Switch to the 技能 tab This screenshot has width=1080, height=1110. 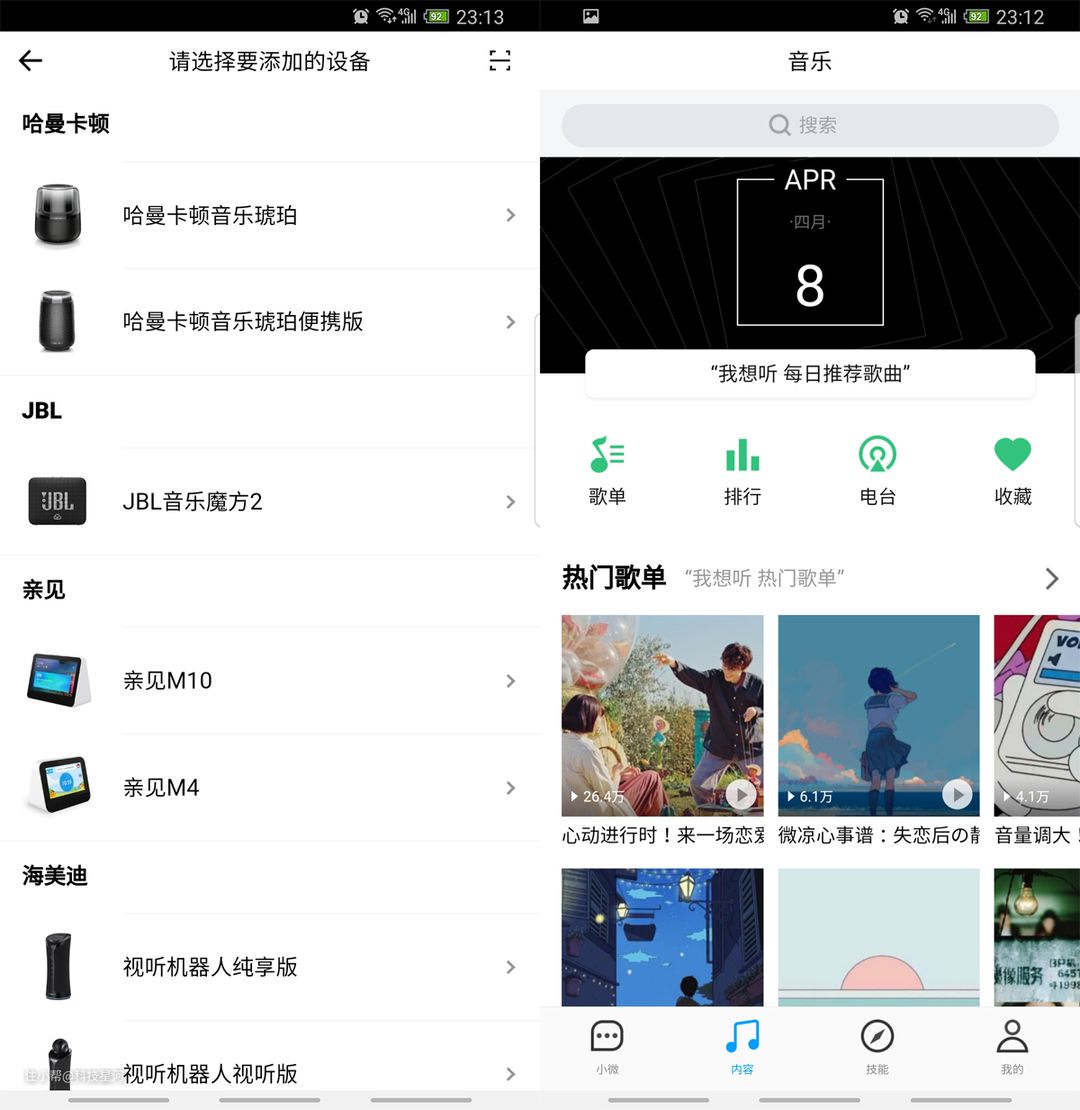click(x=877, y=1046)
